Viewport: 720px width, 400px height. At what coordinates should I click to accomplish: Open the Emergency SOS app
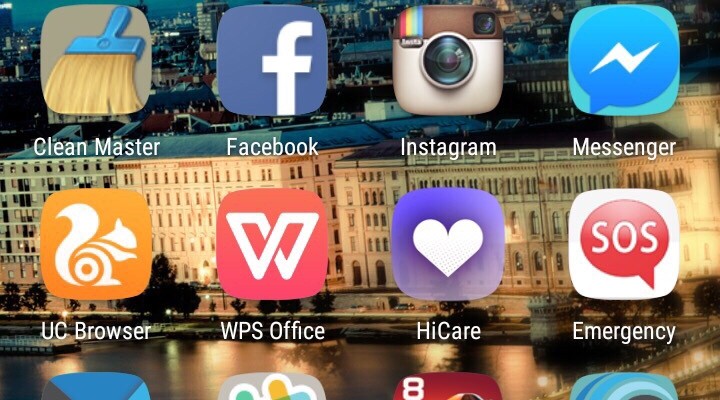click(x=624, y=244)
